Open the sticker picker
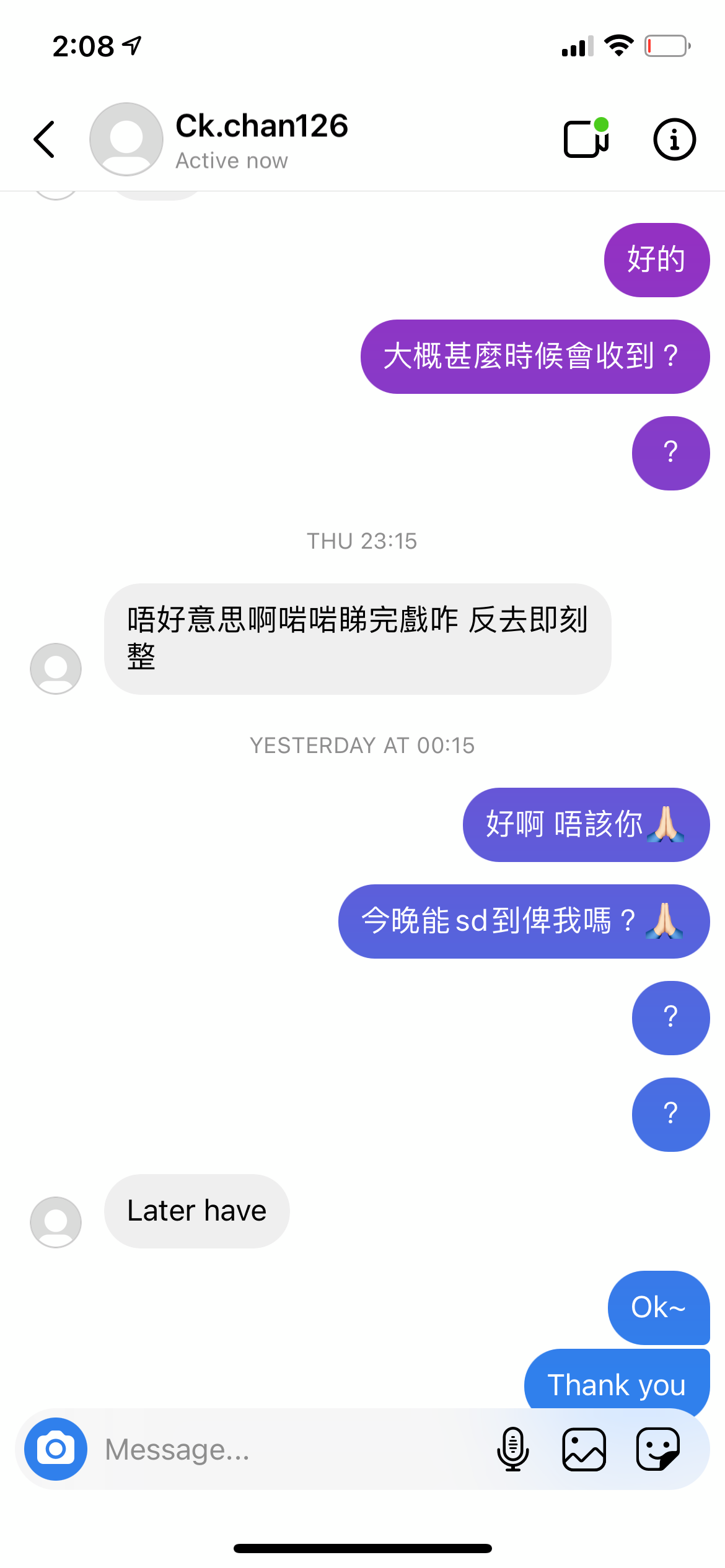 (658, 1449)
